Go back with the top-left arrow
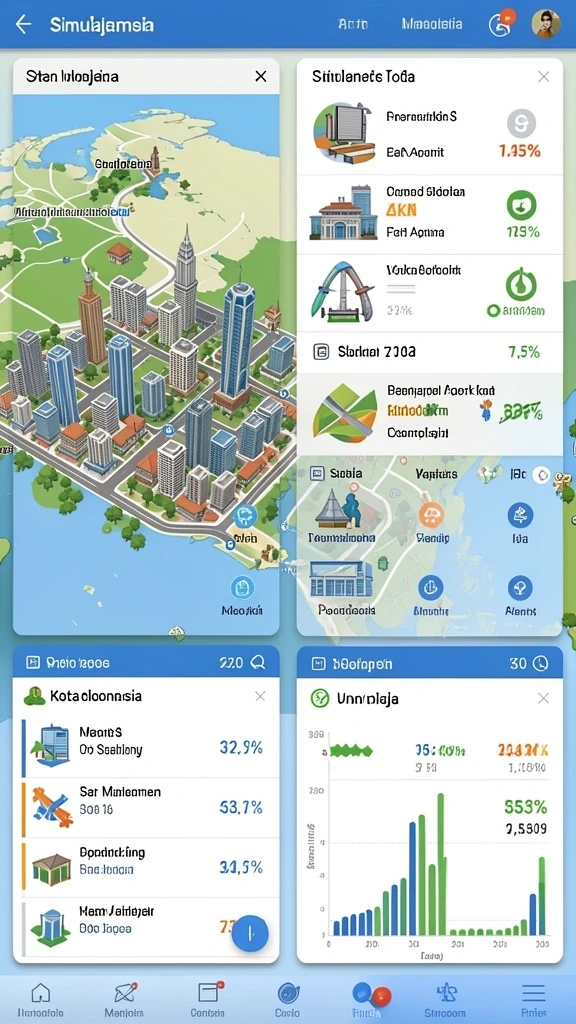The height and width of the screenshot is (1024, 576). pos(23,25)
